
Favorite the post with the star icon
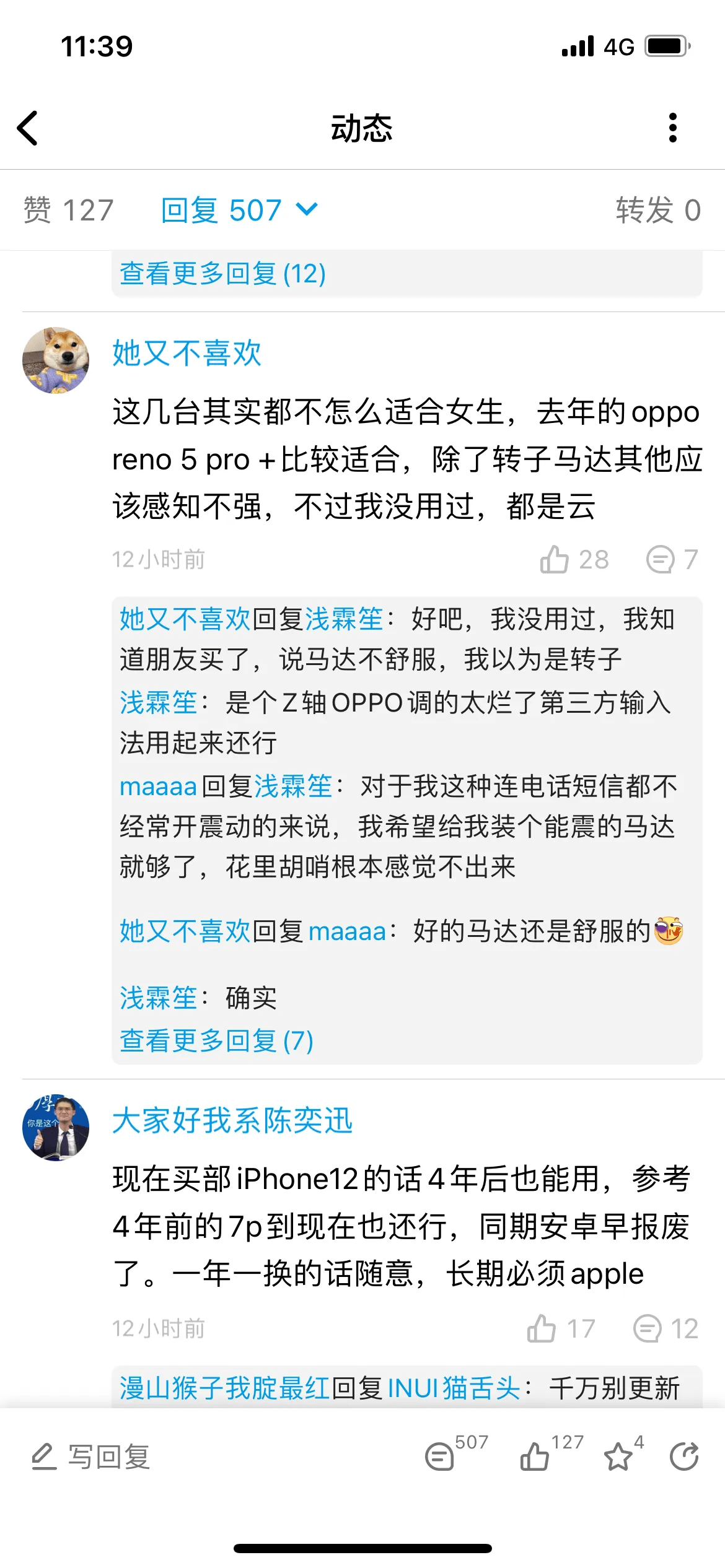point(618,1457)
